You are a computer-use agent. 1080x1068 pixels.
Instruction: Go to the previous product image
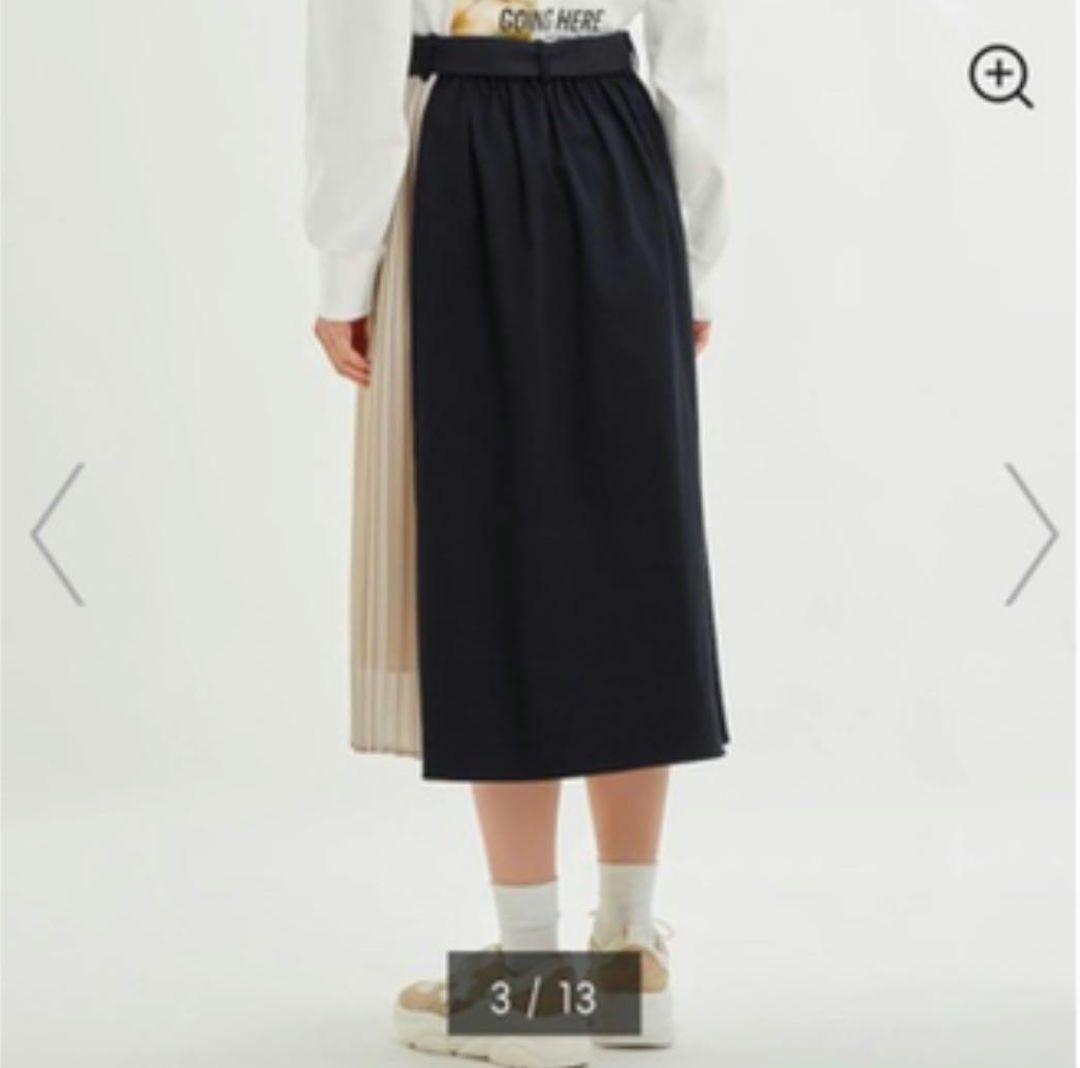(x=58, y=534)
